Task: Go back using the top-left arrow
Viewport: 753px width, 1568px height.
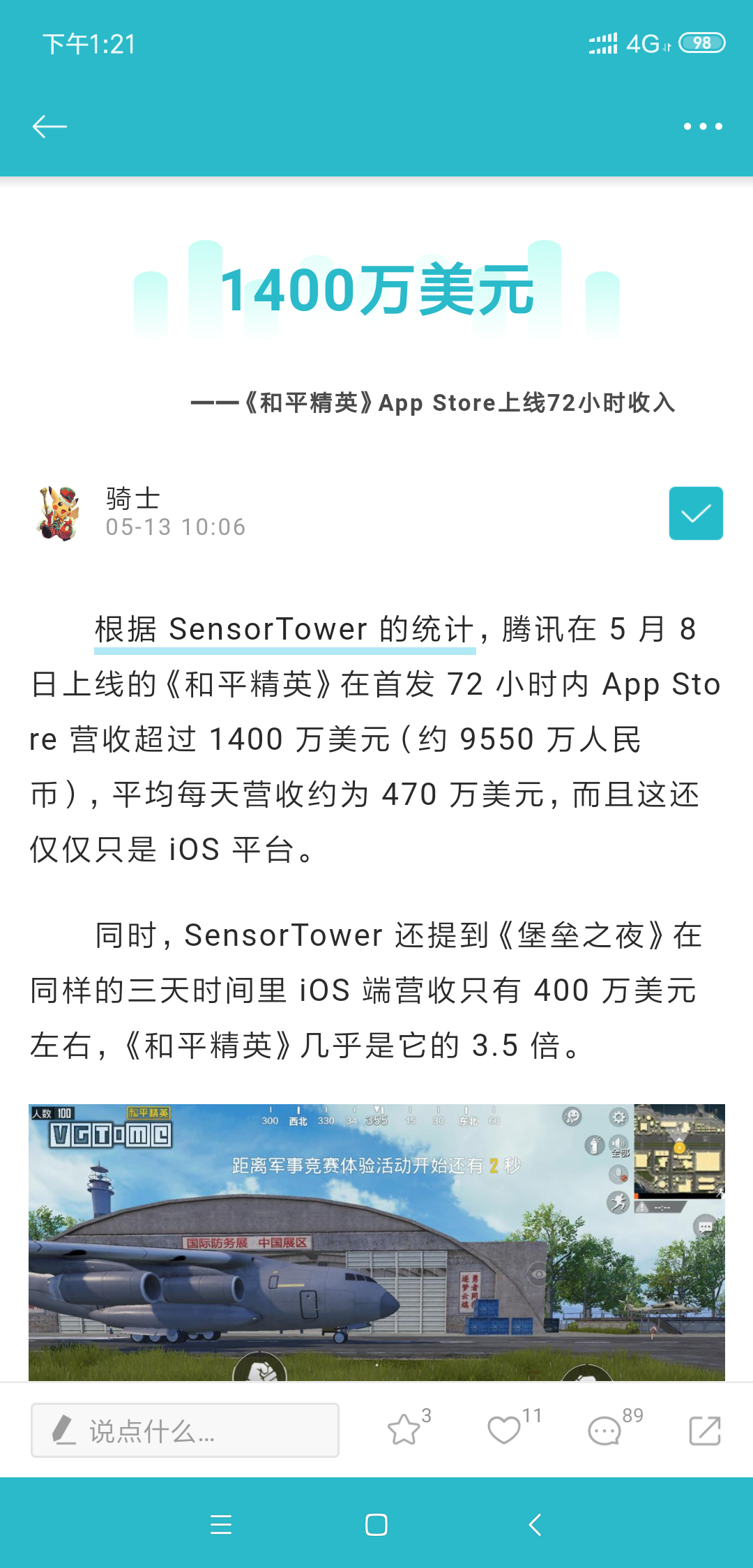Action: pyautogui.click(x=50, y=126)
